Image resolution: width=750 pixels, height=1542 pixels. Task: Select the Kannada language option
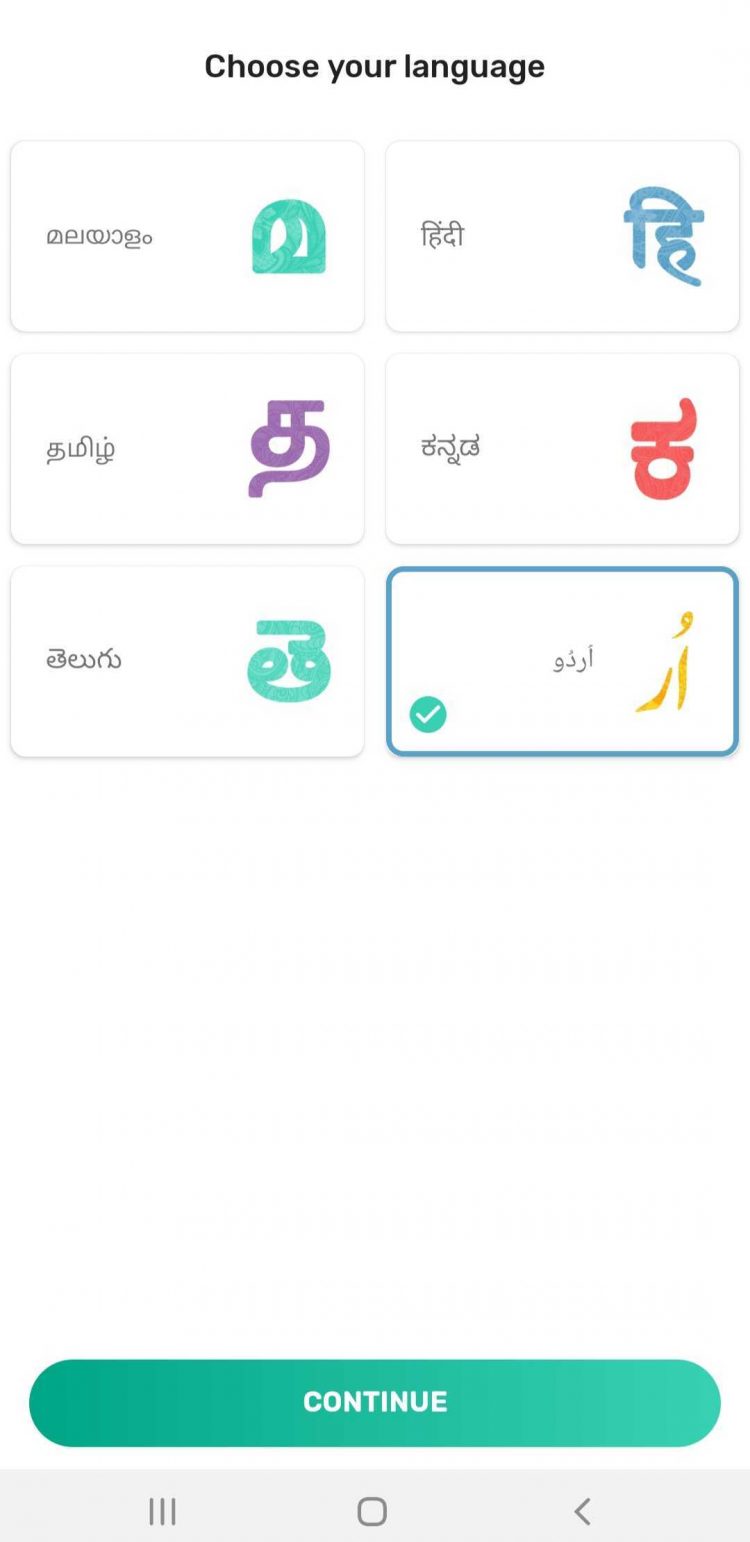(562, 448)
